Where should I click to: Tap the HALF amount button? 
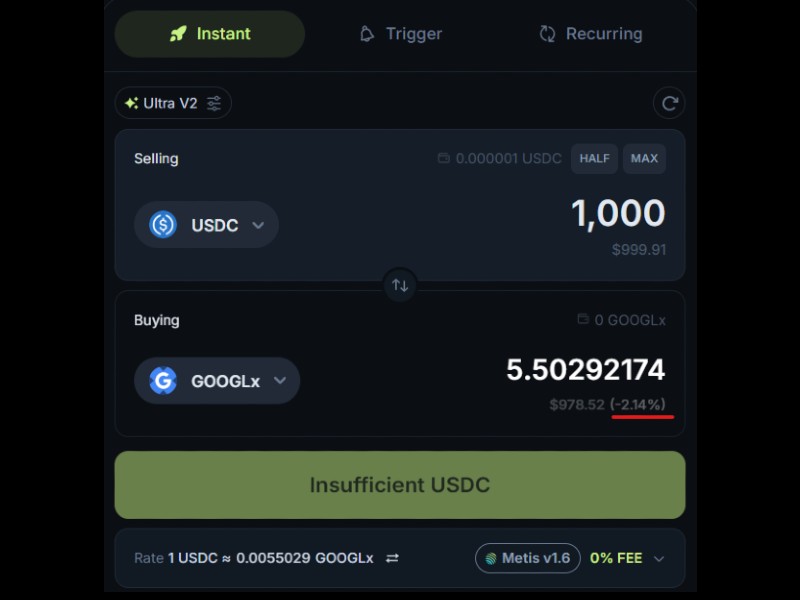(594, 158)
